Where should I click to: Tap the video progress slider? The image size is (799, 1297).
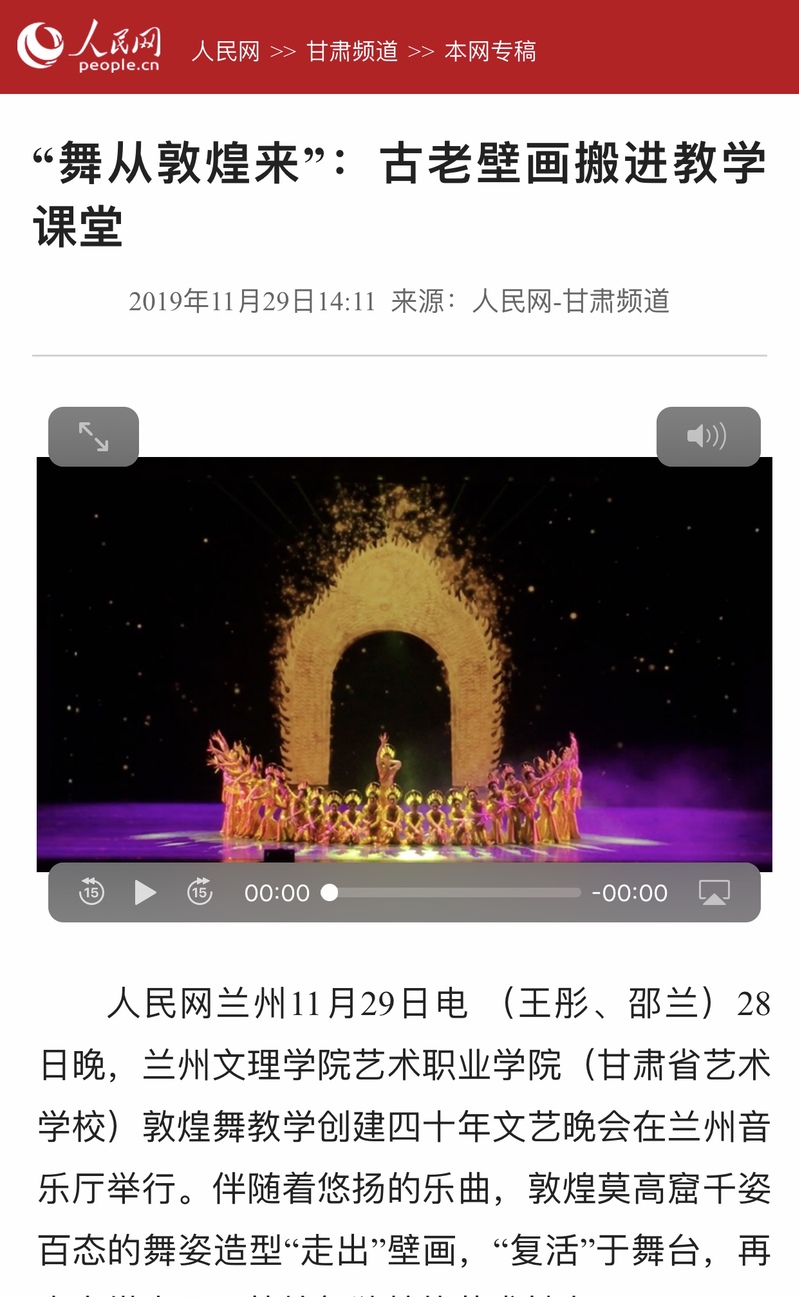[x=454, y=892]
